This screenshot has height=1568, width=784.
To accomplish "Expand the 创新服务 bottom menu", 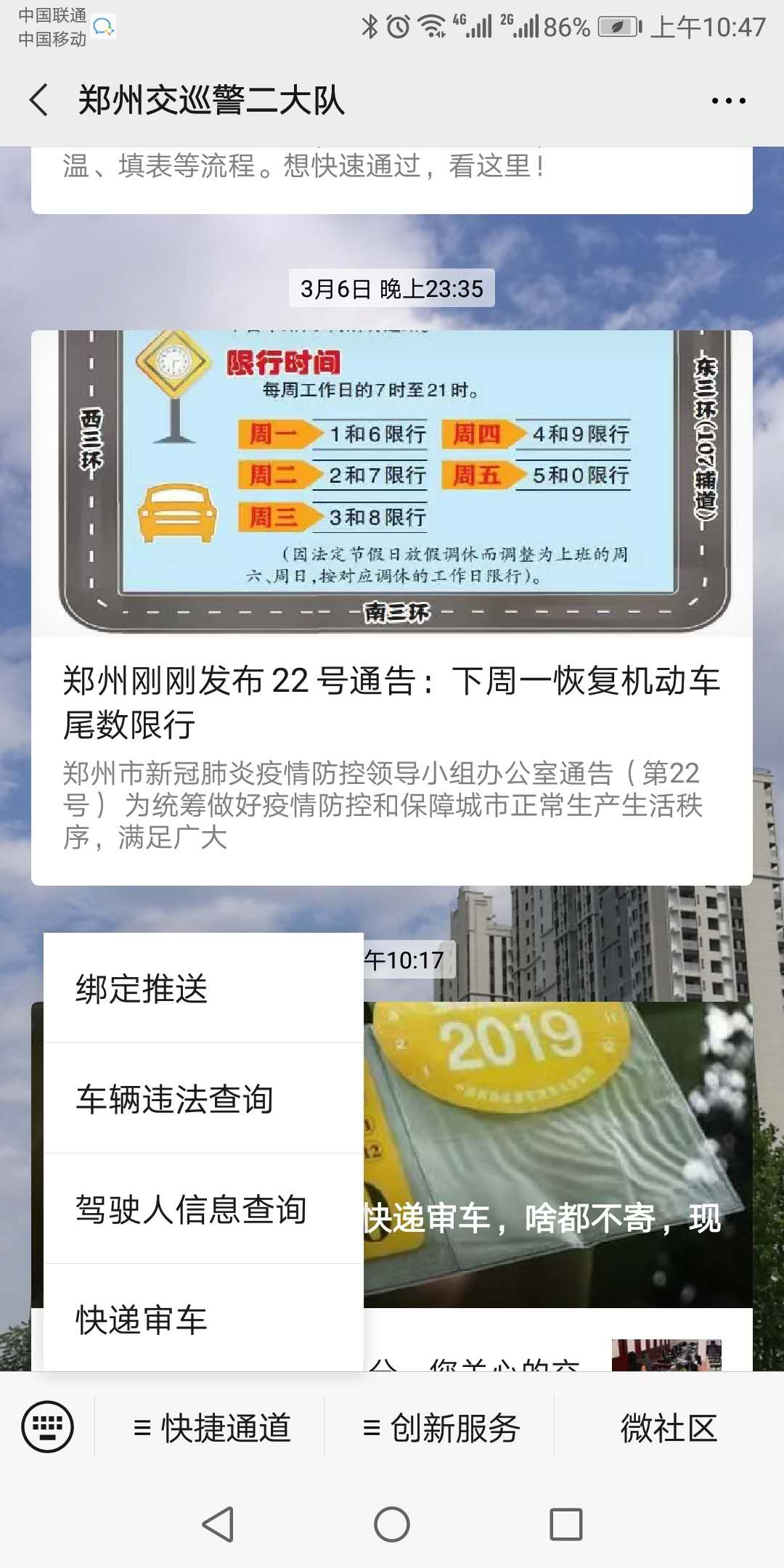I will 441,1428.
